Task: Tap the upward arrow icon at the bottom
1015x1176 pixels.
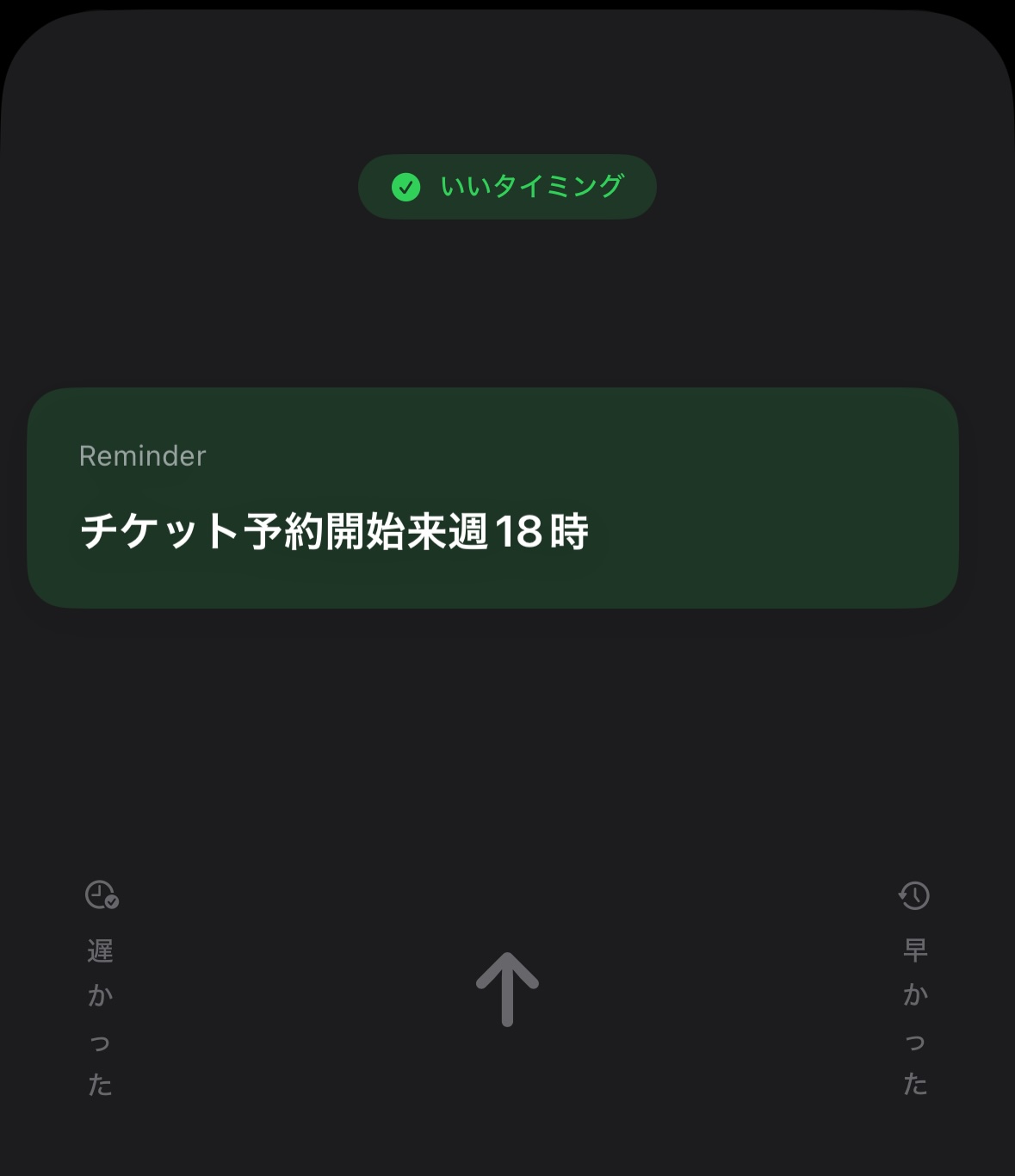Action: click(x=507, y=990)
